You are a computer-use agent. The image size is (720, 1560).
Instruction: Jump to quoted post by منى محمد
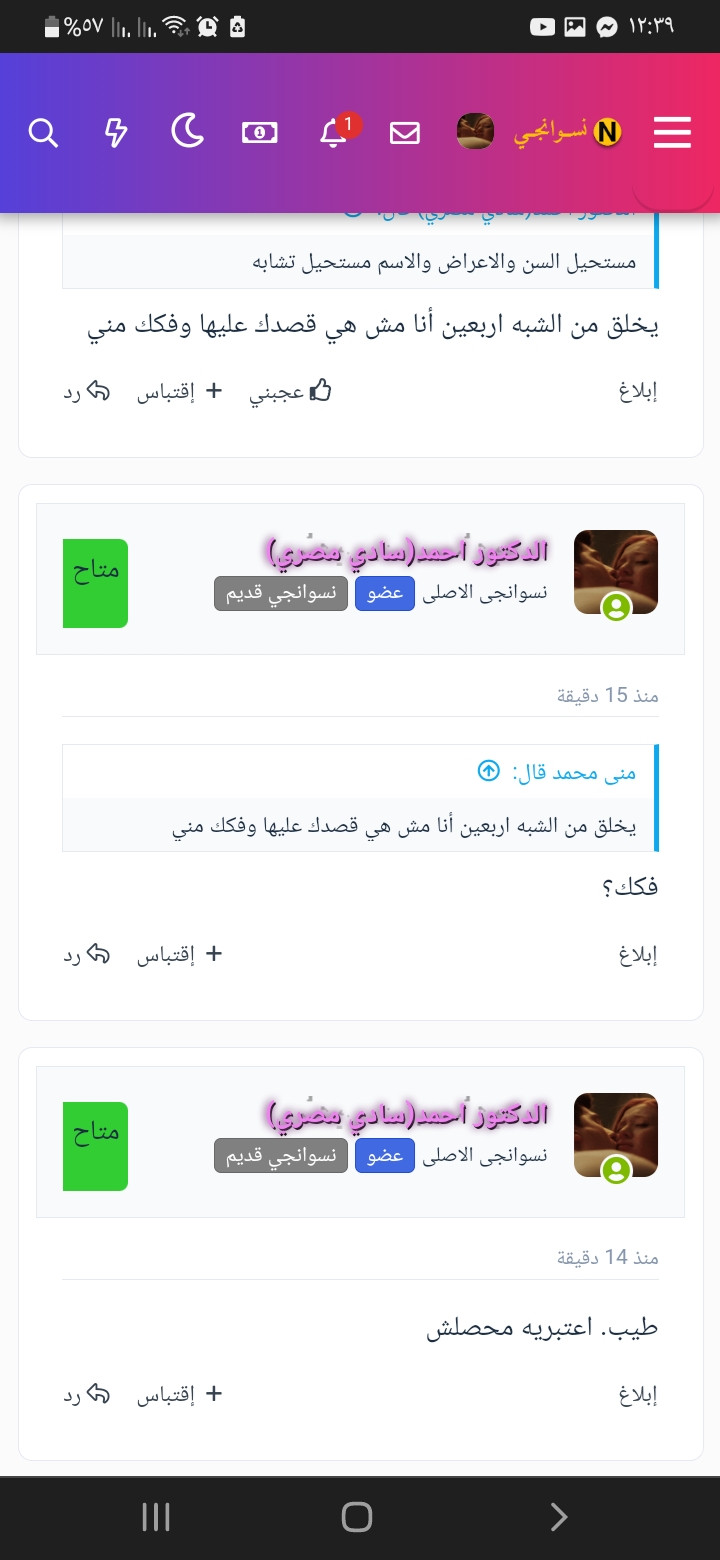pos(488,771)
